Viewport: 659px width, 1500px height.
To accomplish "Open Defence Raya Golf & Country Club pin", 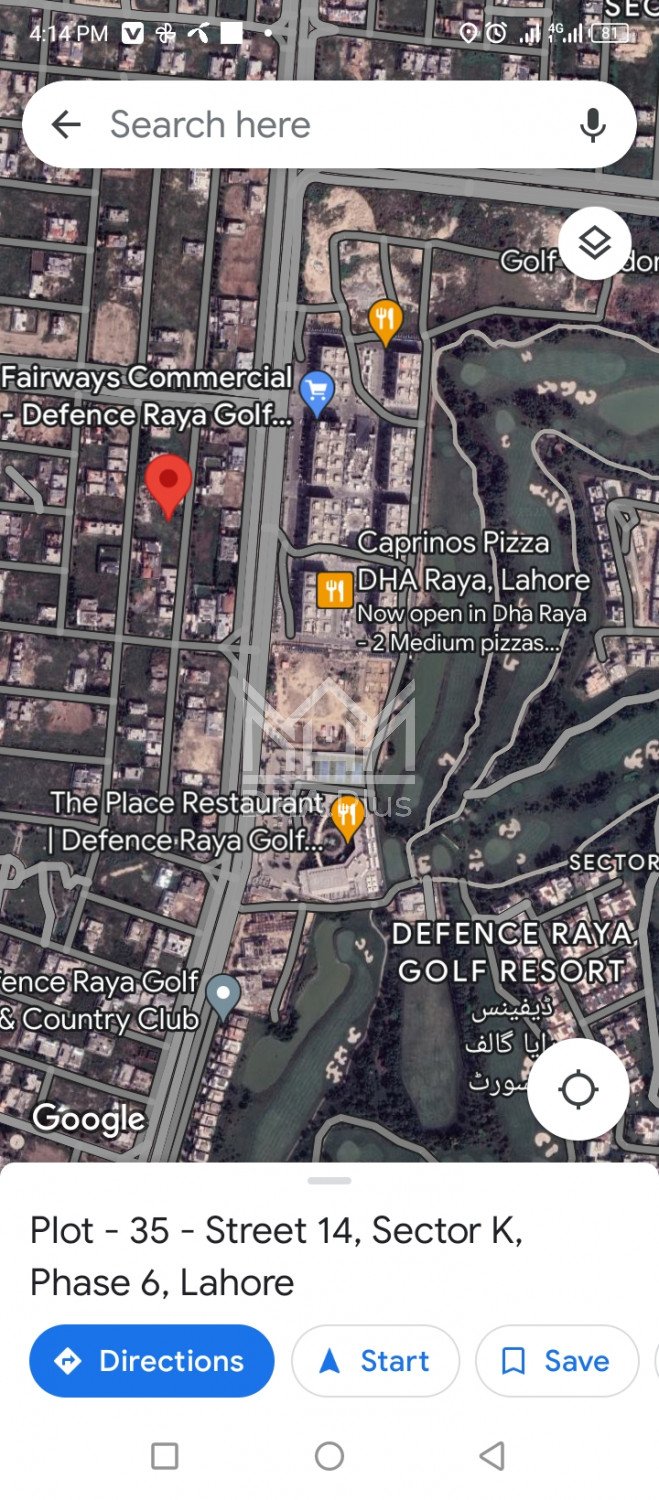I will (222, 996).
